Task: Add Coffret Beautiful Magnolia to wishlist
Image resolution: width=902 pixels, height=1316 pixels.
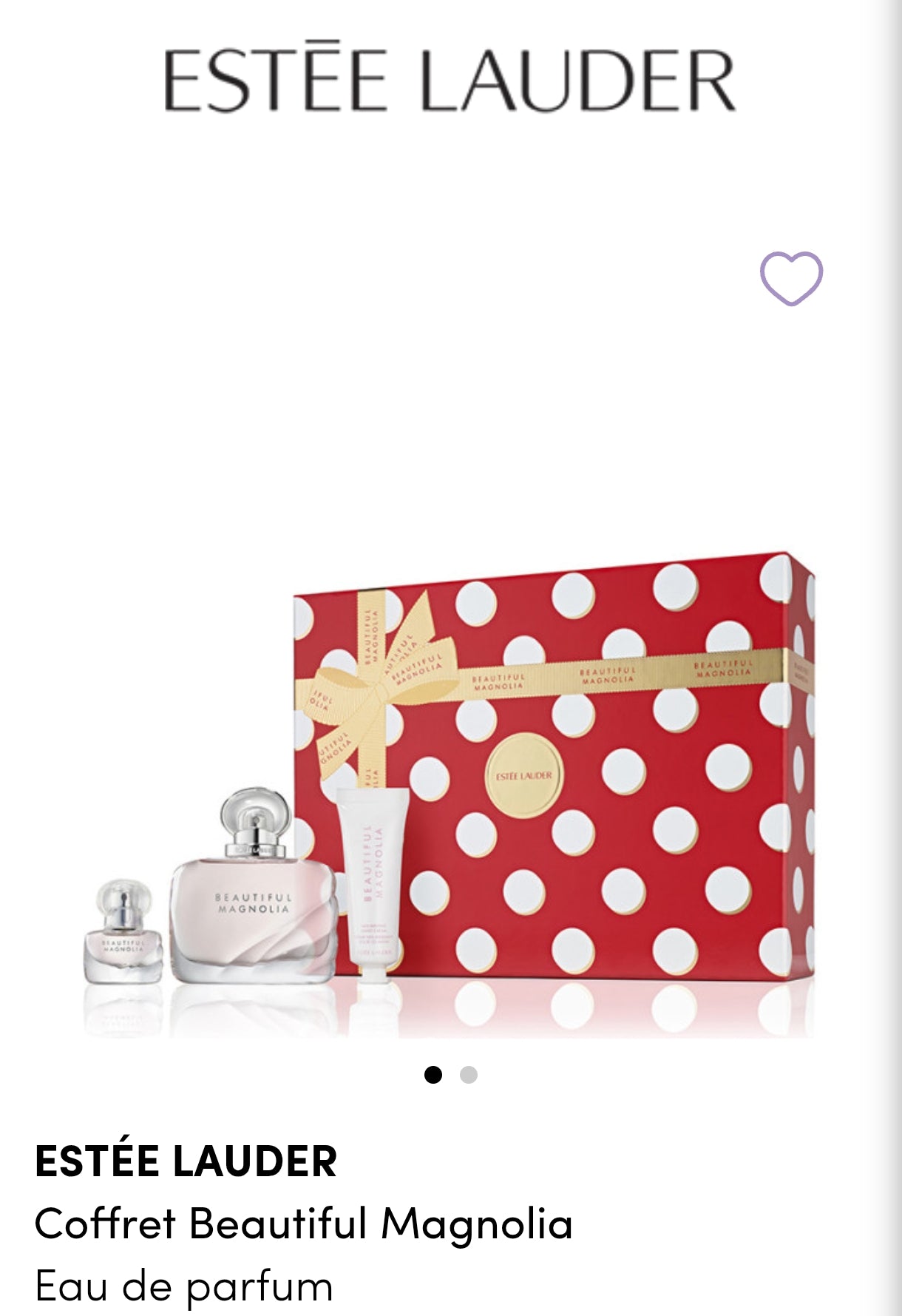Action: coord(791,278)
